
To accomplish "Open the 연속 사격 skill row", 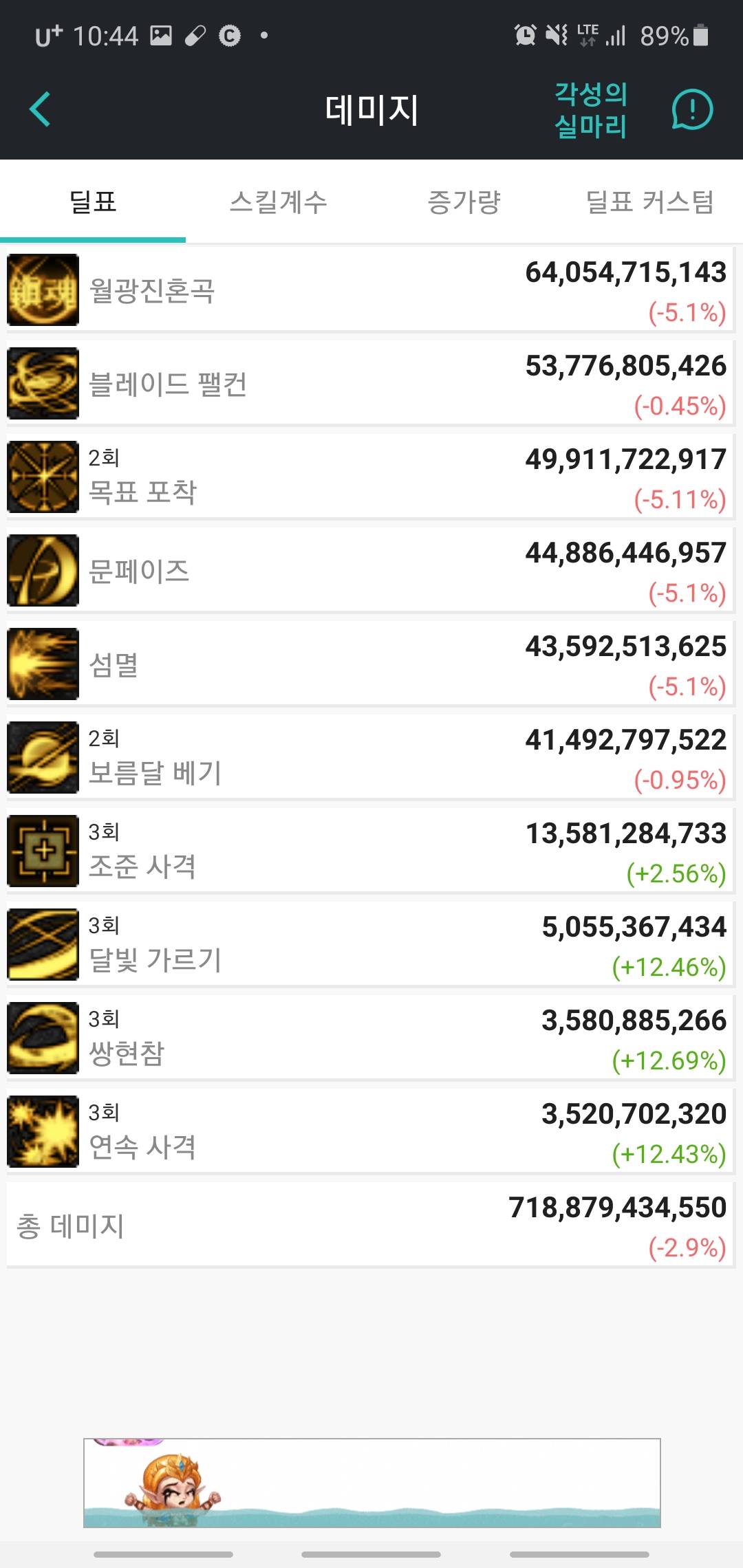I will coord(370,1132).
